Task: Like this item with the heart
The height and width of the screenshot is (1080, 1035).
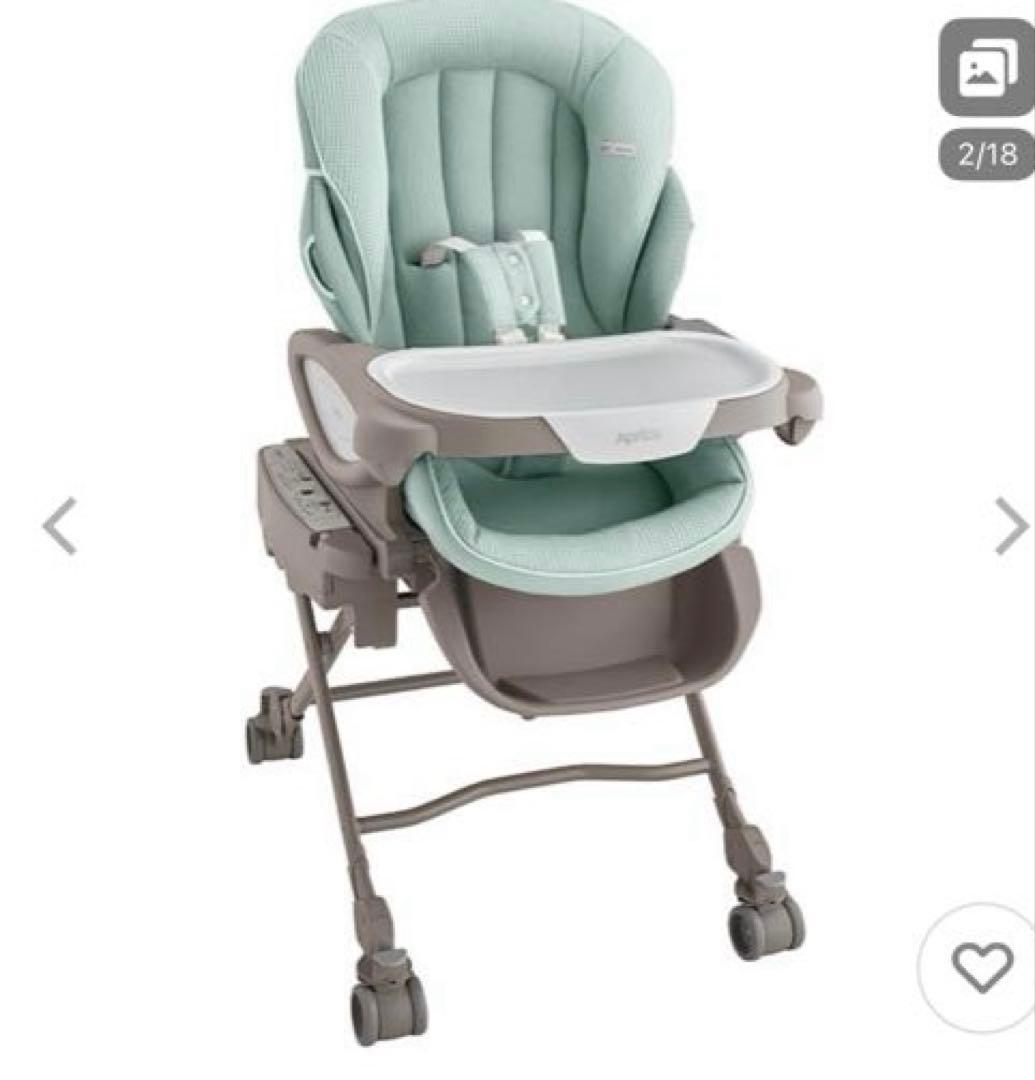Action: coord(981,967)
